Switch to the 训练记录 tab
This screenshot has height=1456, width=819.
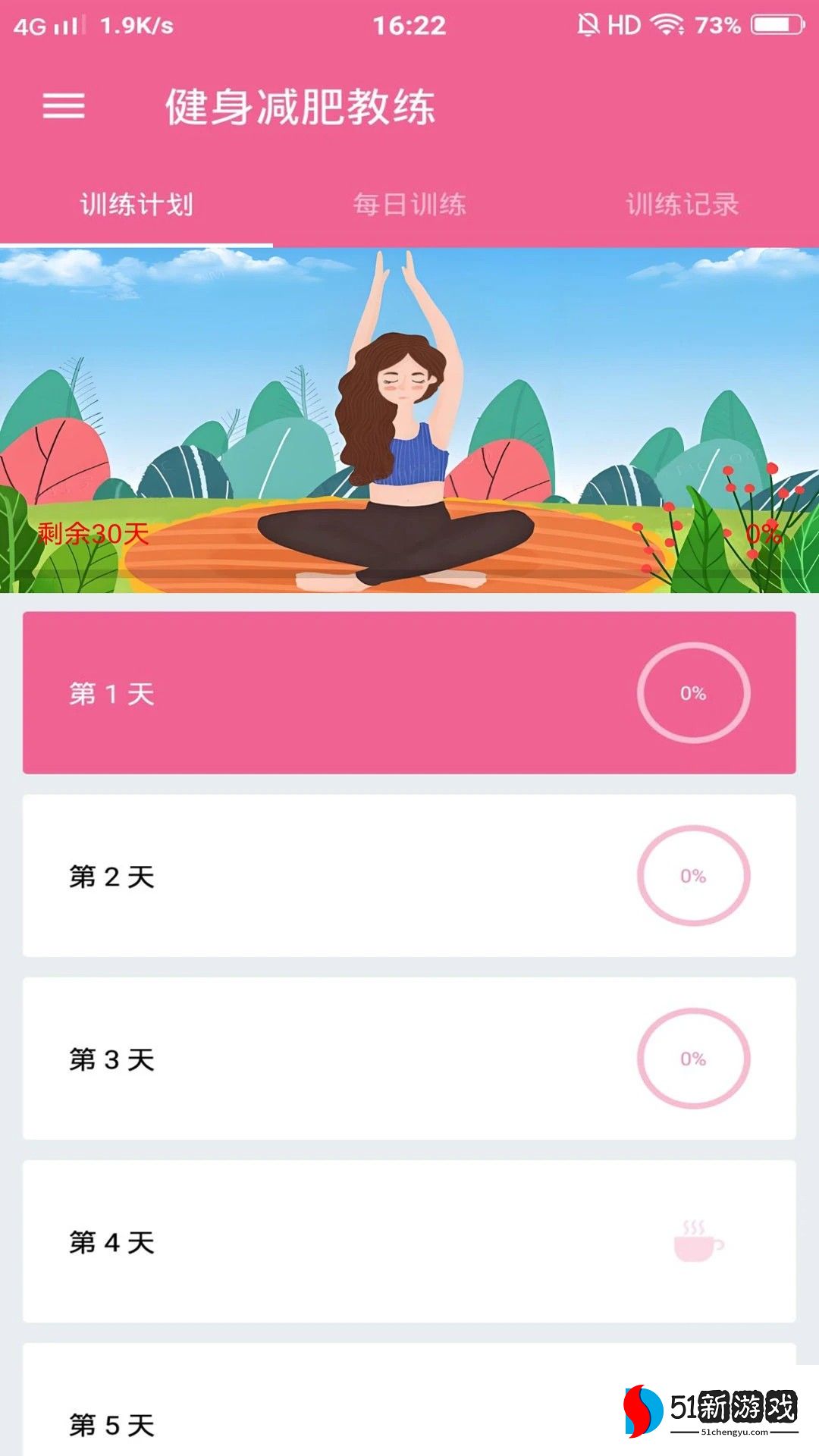[682, 205]
